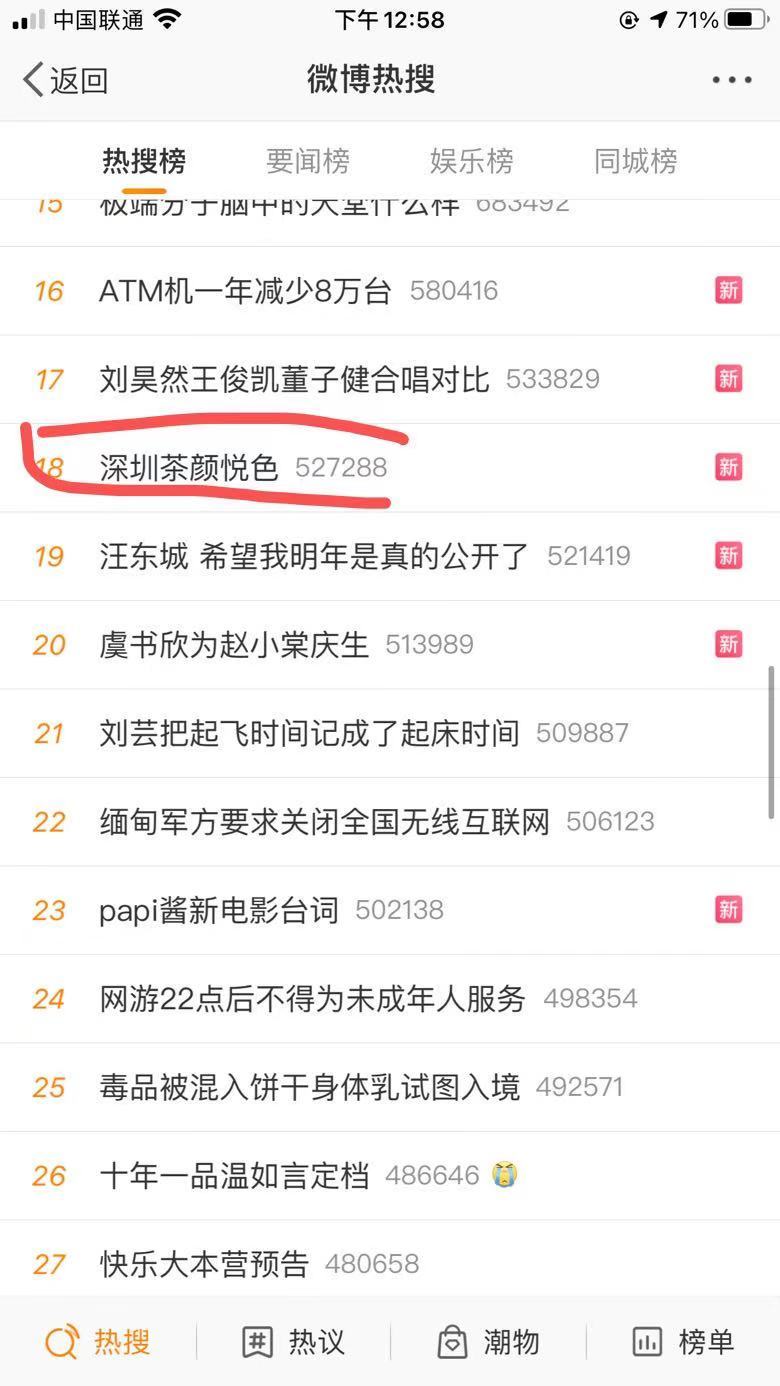Open the papi酱新电影台词 topic

(219, 910)
